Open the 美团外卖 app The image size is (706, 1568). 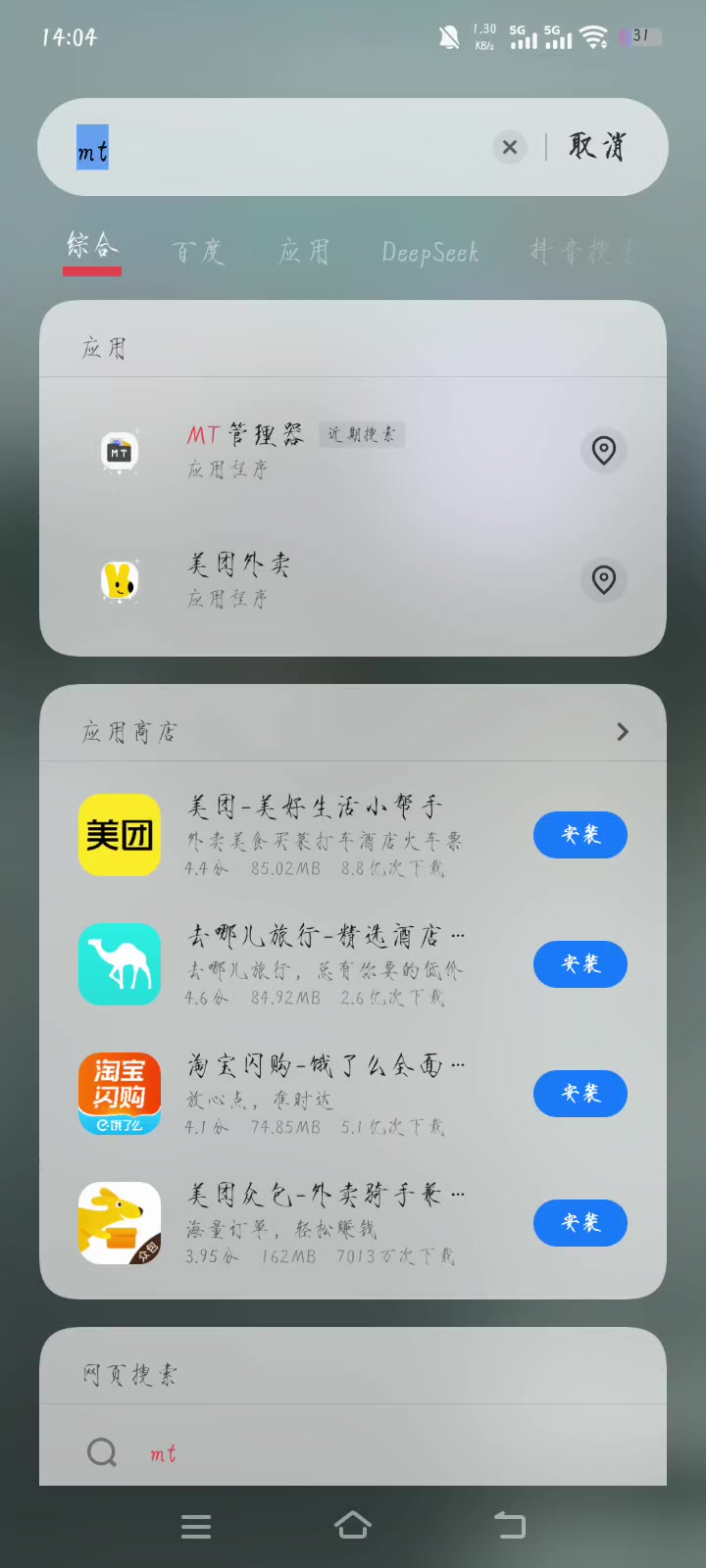pyautogui.click(x=238, y=579)
